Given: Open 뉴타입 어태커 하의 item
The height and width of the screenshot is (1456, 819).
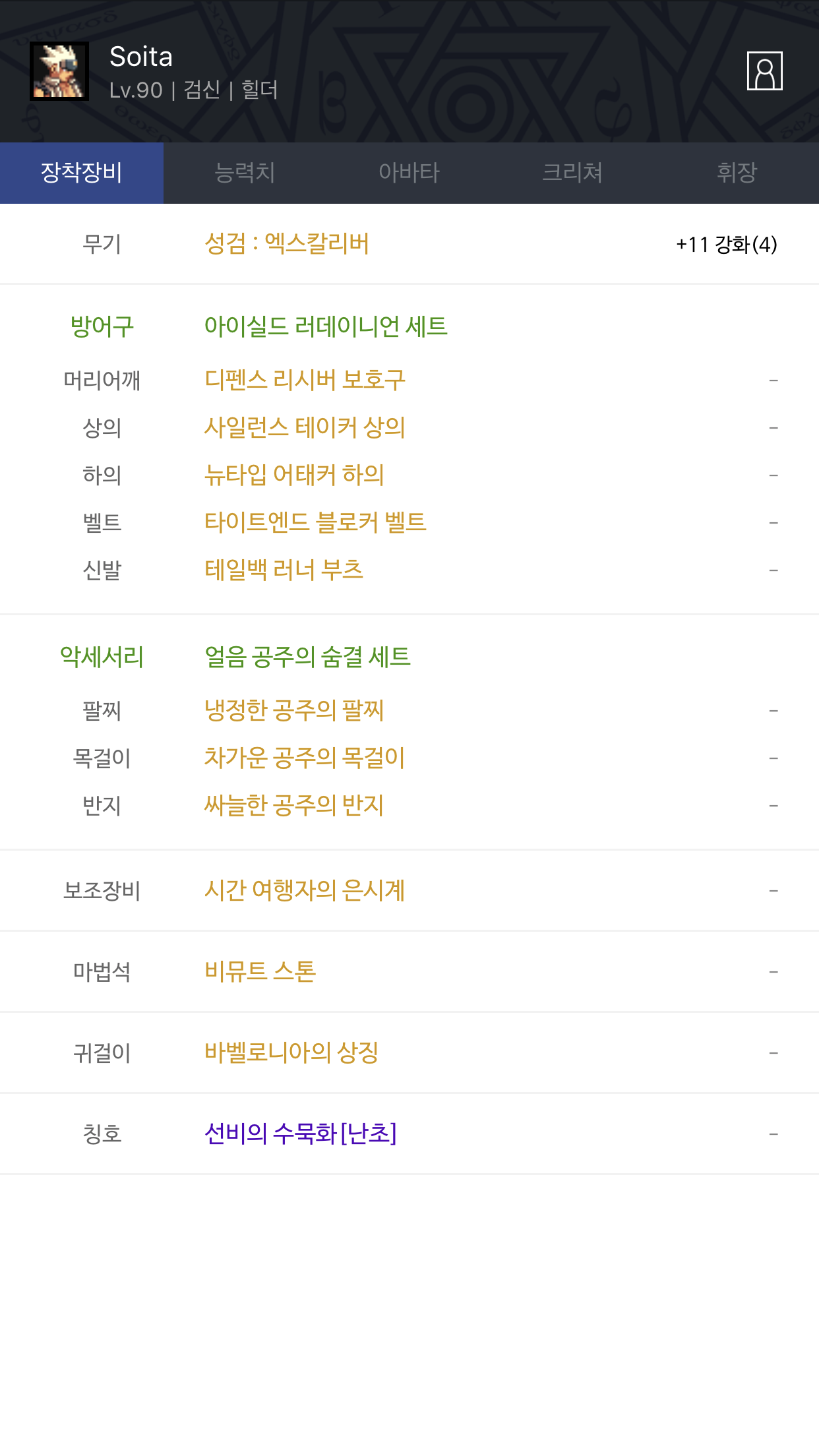Looking at the screenshot, I should tap(294, 475).
